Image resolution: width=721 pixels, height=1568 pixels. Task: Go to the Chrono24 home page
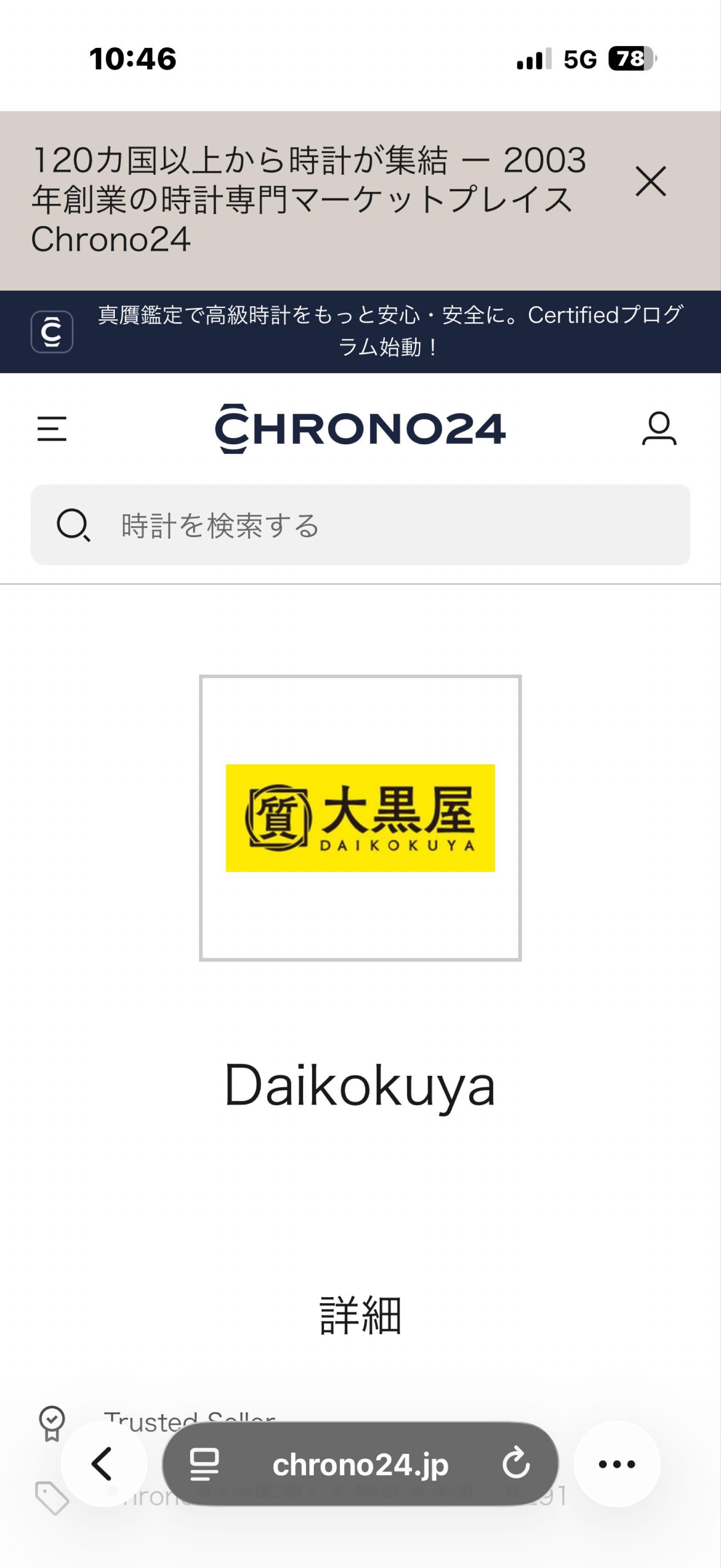click(x=360, y=429)
